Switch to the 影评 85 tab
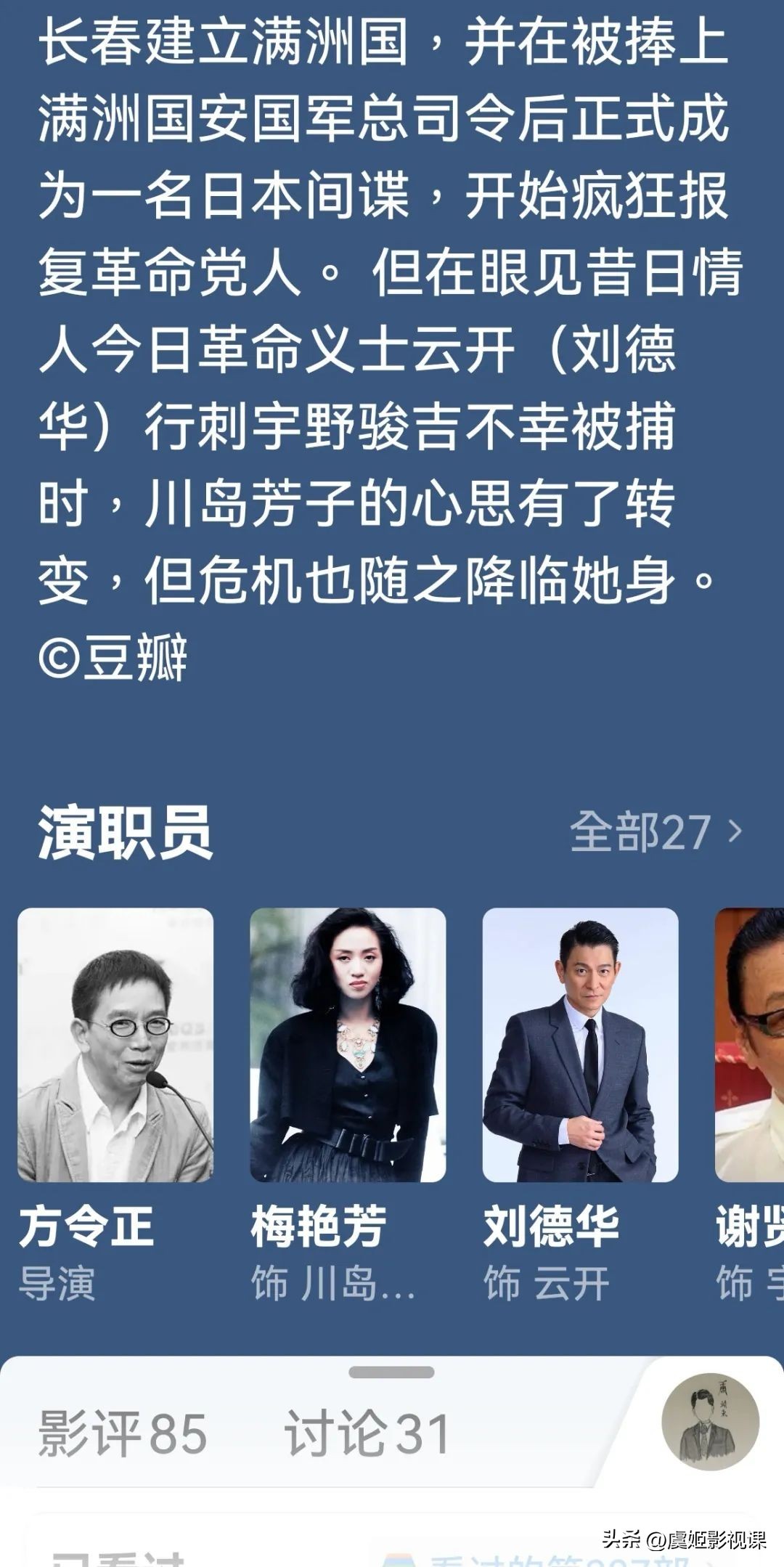Screen dimensions: 784x1567 (122, 1434)
